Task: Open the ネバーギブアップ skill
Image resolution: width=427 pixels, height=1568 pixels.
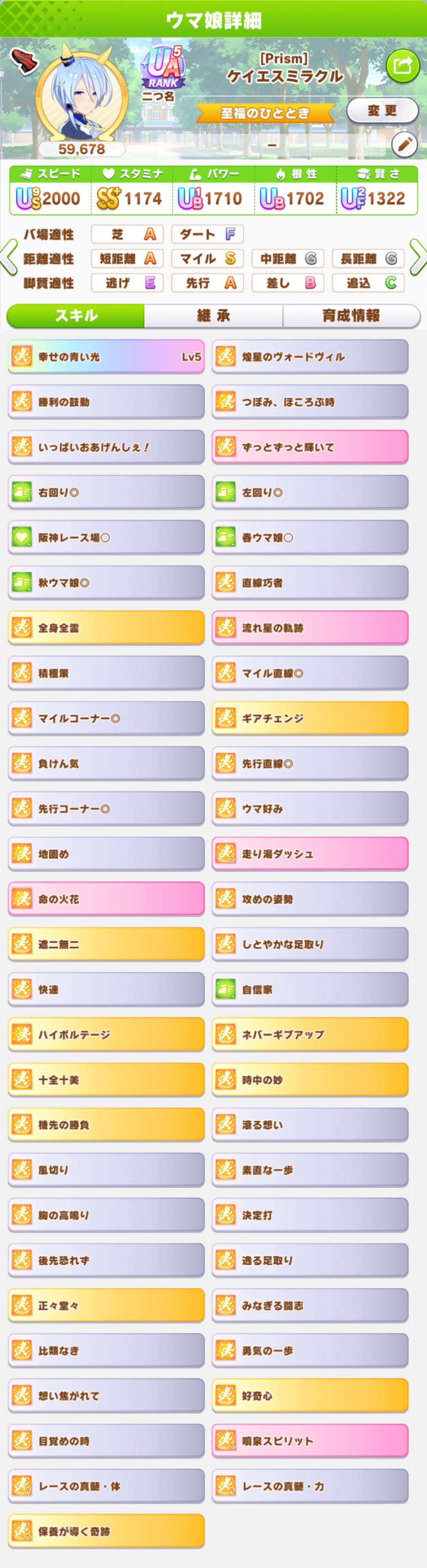Action: (x=309, y=1034)
